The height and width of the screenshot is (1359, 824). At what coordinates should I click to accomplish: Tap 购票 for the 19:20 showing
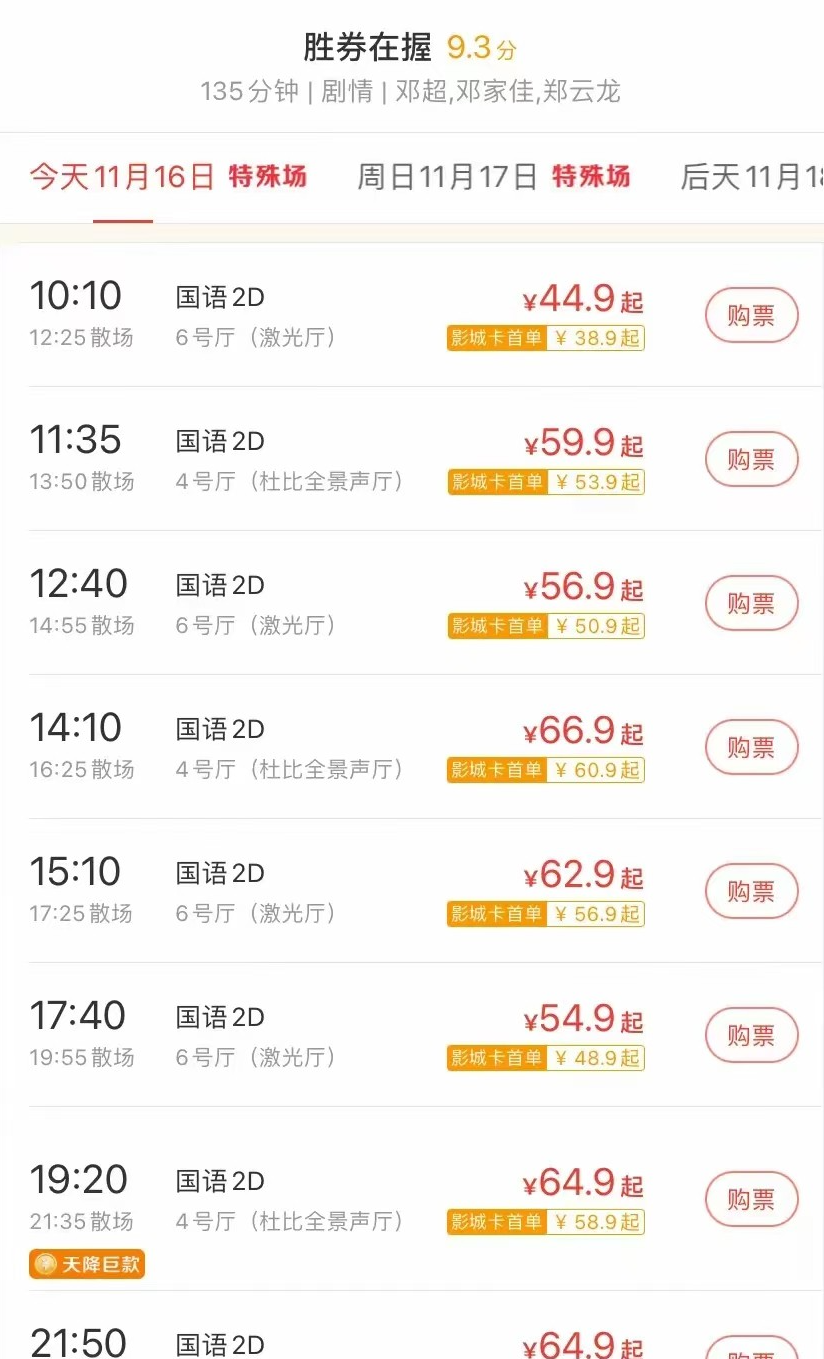pyautogui.click(x=752, y=1200)
